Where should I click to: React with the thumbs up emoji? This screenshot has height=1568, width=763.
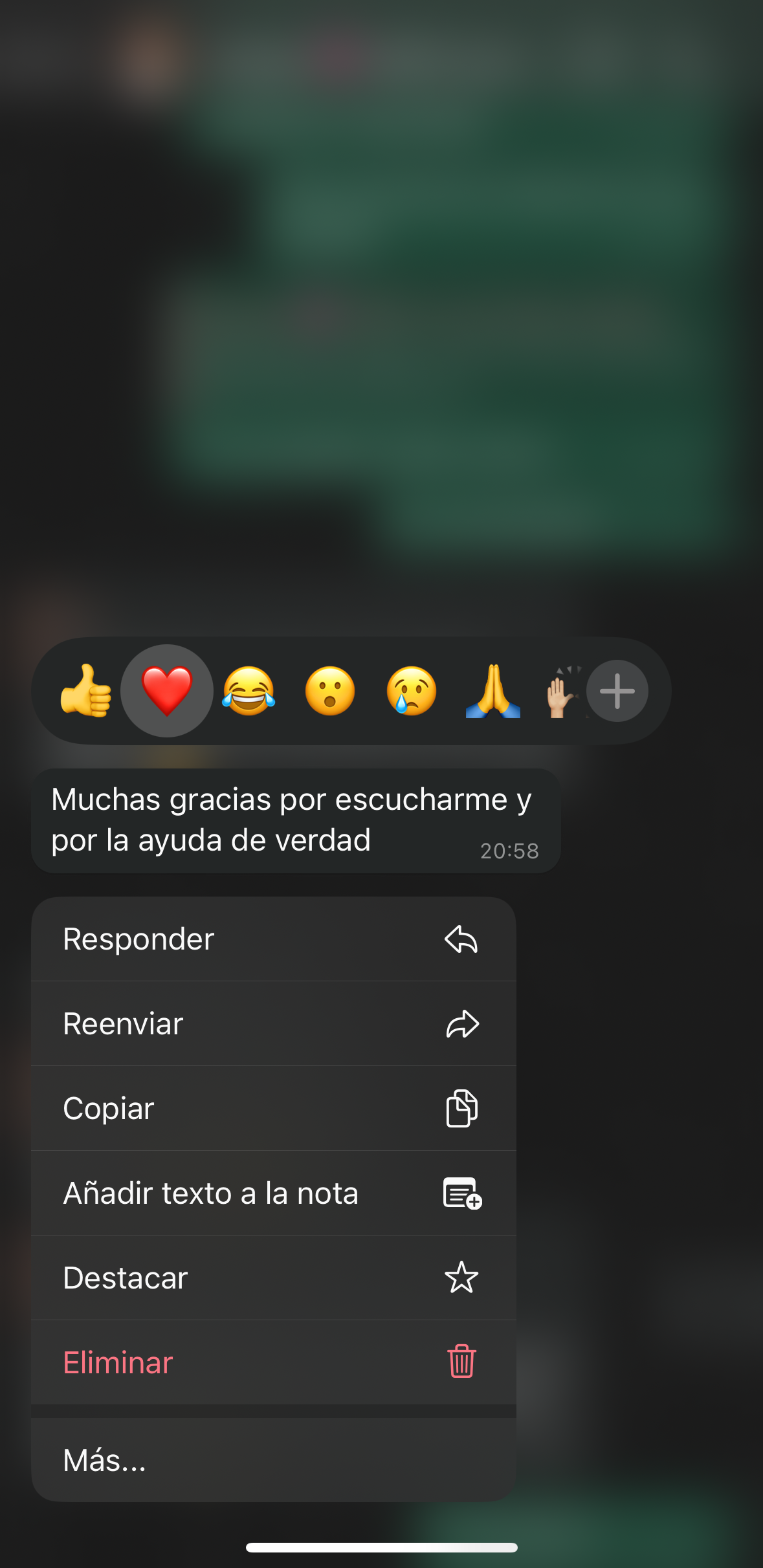tap(85, 691)
